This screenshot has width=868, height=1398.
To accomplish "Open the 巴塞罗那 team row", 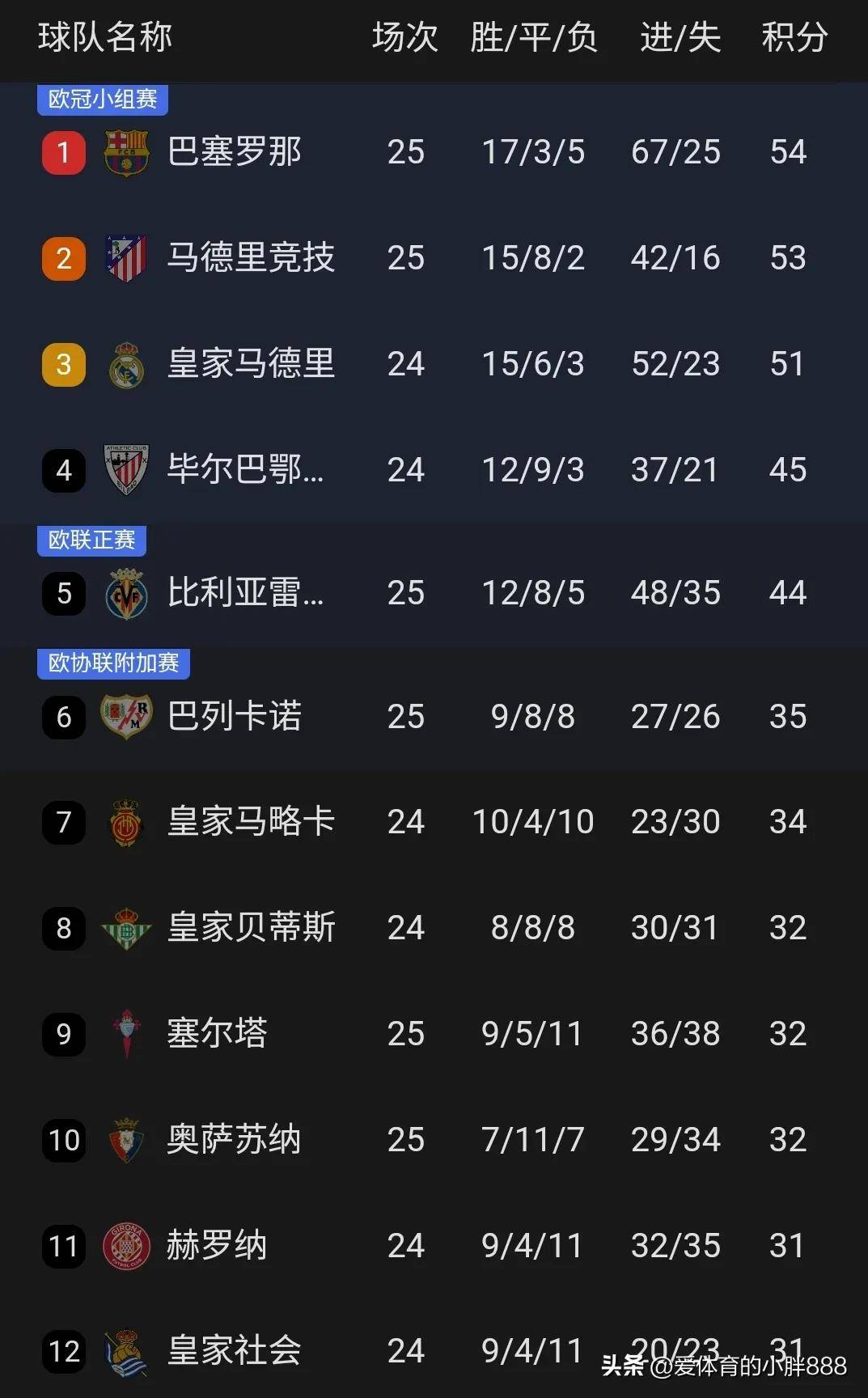I will point(235,152).
